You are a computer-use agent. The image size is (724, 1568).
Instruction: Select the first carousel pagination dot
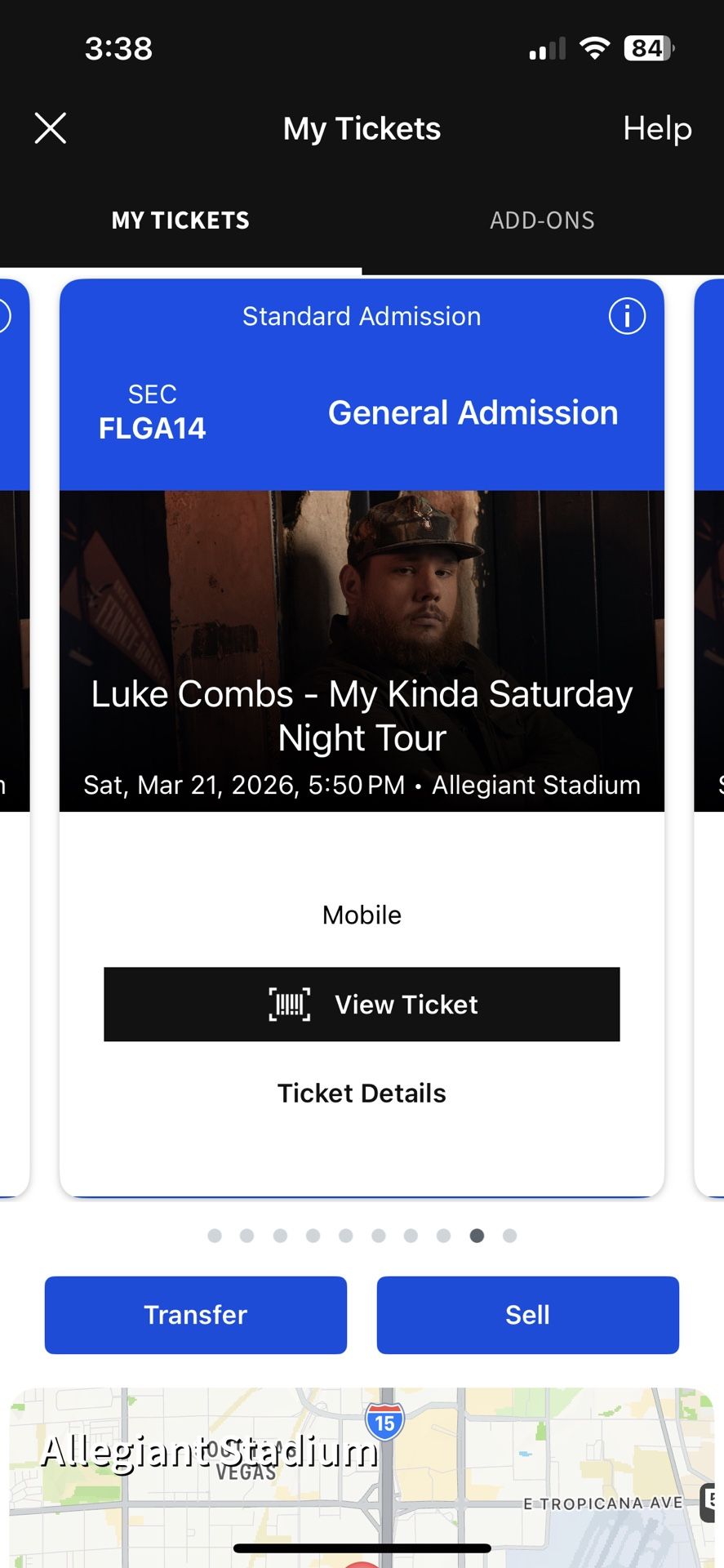215,1236
